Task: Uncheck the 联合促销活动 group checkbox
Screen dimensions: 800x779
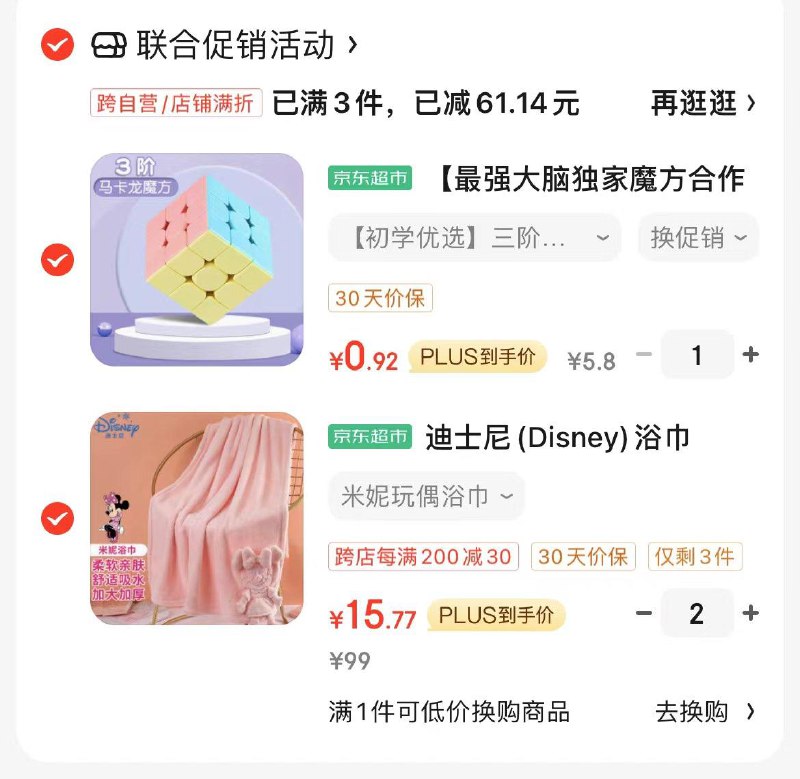Action: click(x=58, y=44)
